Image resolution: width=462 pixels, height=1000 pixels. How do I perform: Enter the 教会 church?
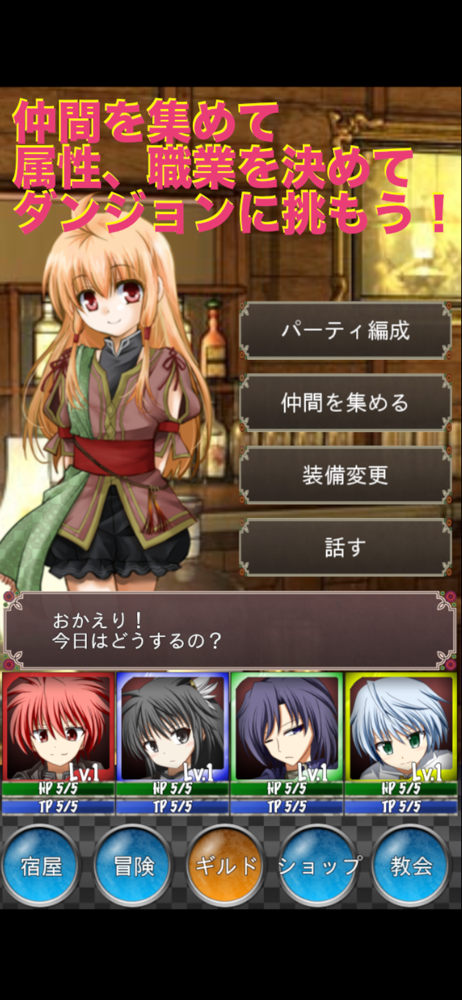[x=412, y=865]
